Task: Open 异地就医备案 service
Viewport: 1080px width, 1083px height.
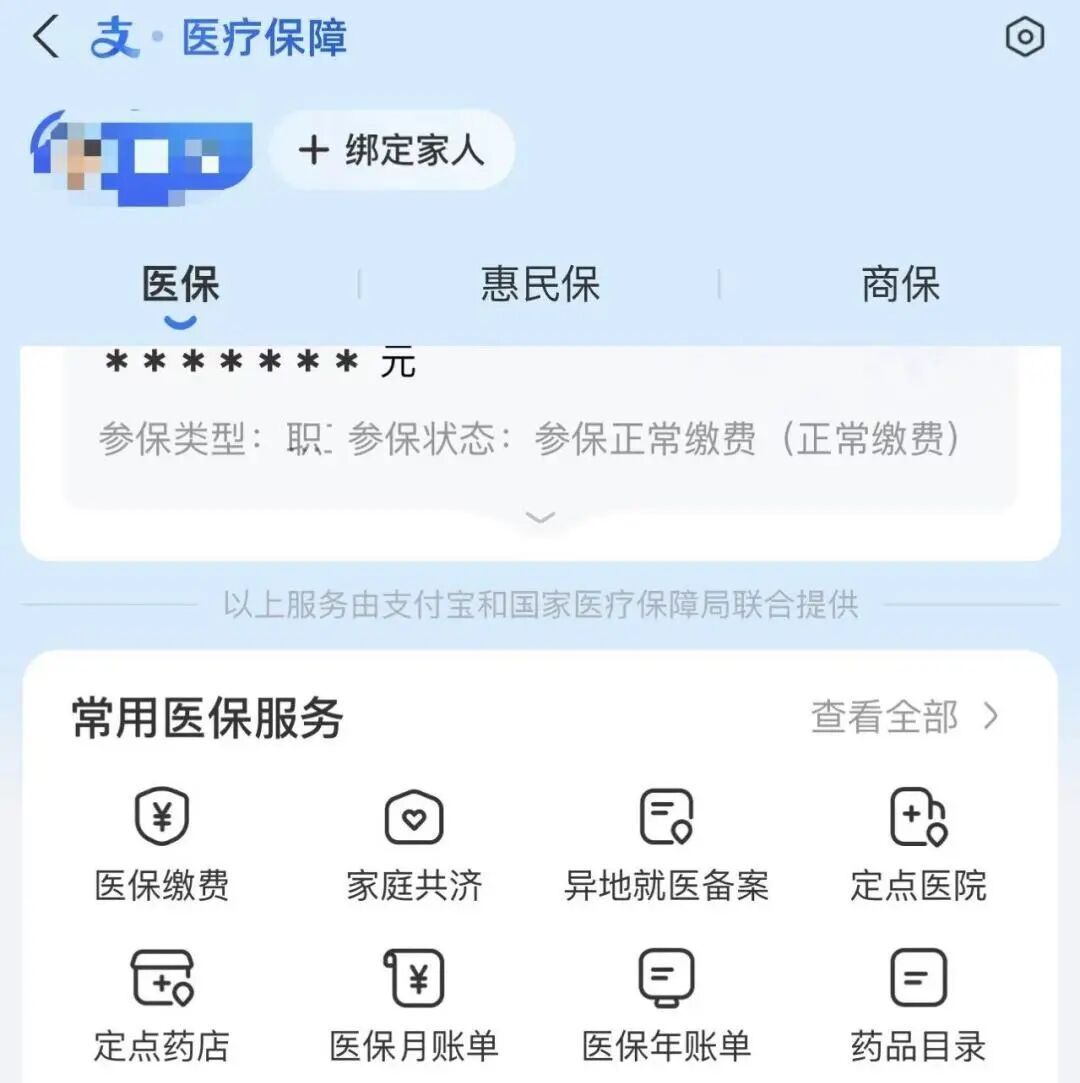Action: pyautogui.click(x=666, y=846)
